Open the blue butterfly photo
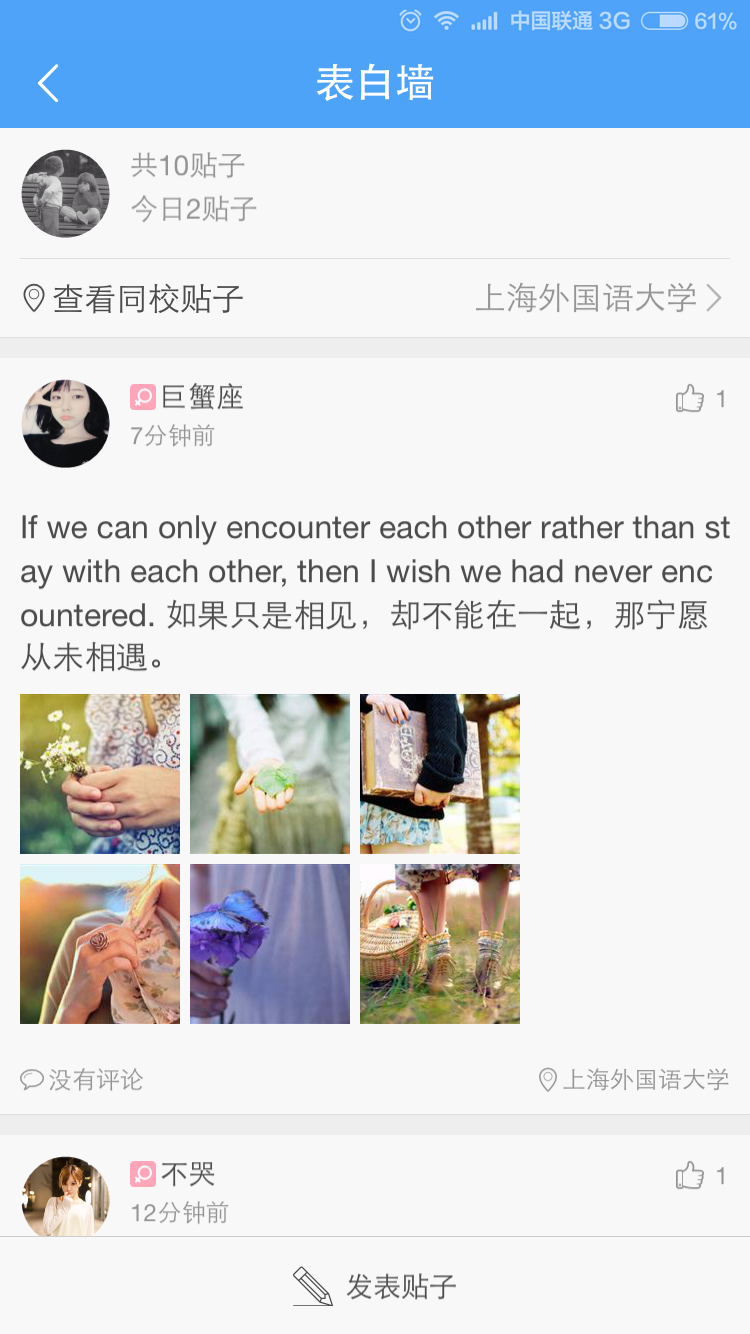750x1334 pixels. click(270, 943)
